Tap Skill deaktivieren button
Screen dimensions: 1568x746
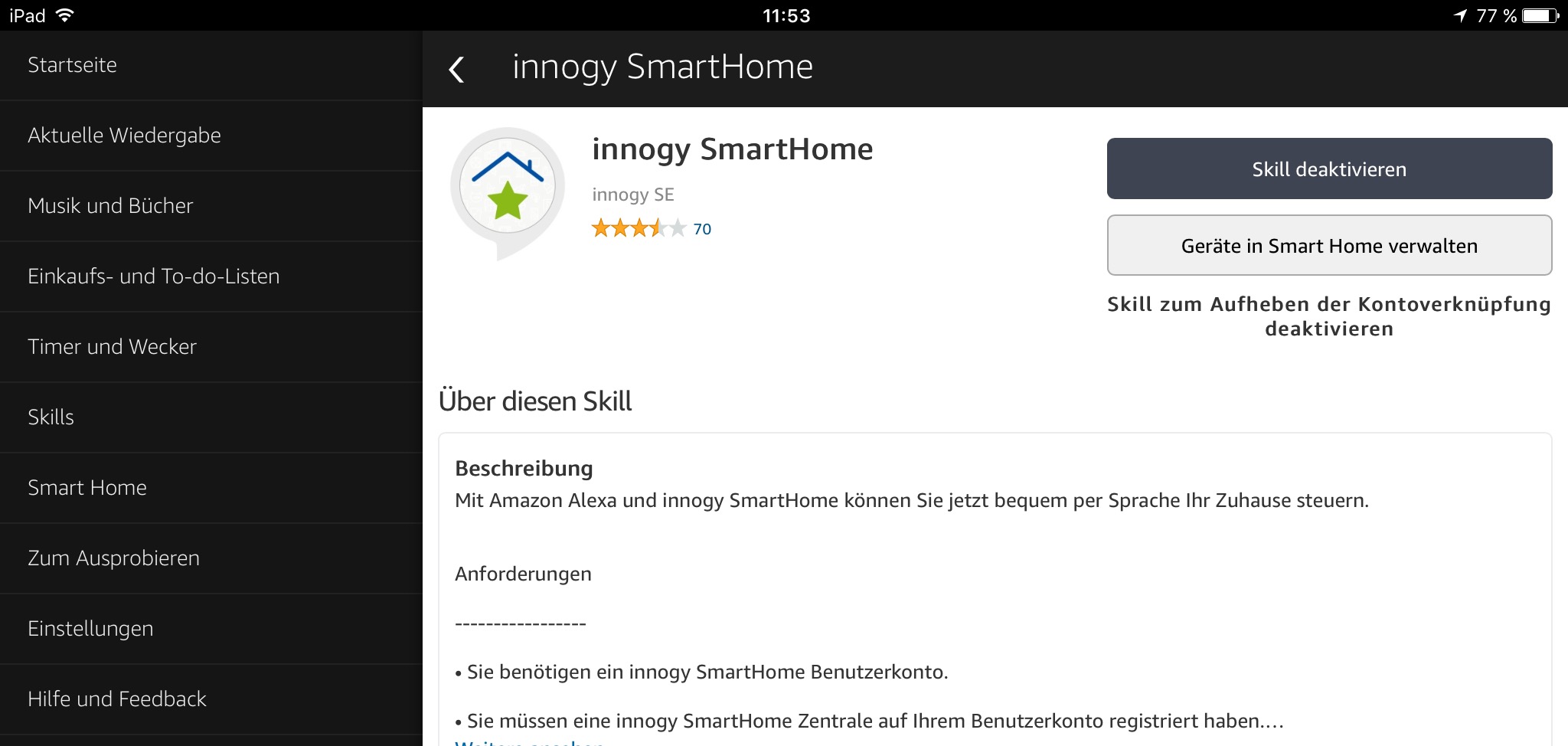click(x=1329, y=169)
